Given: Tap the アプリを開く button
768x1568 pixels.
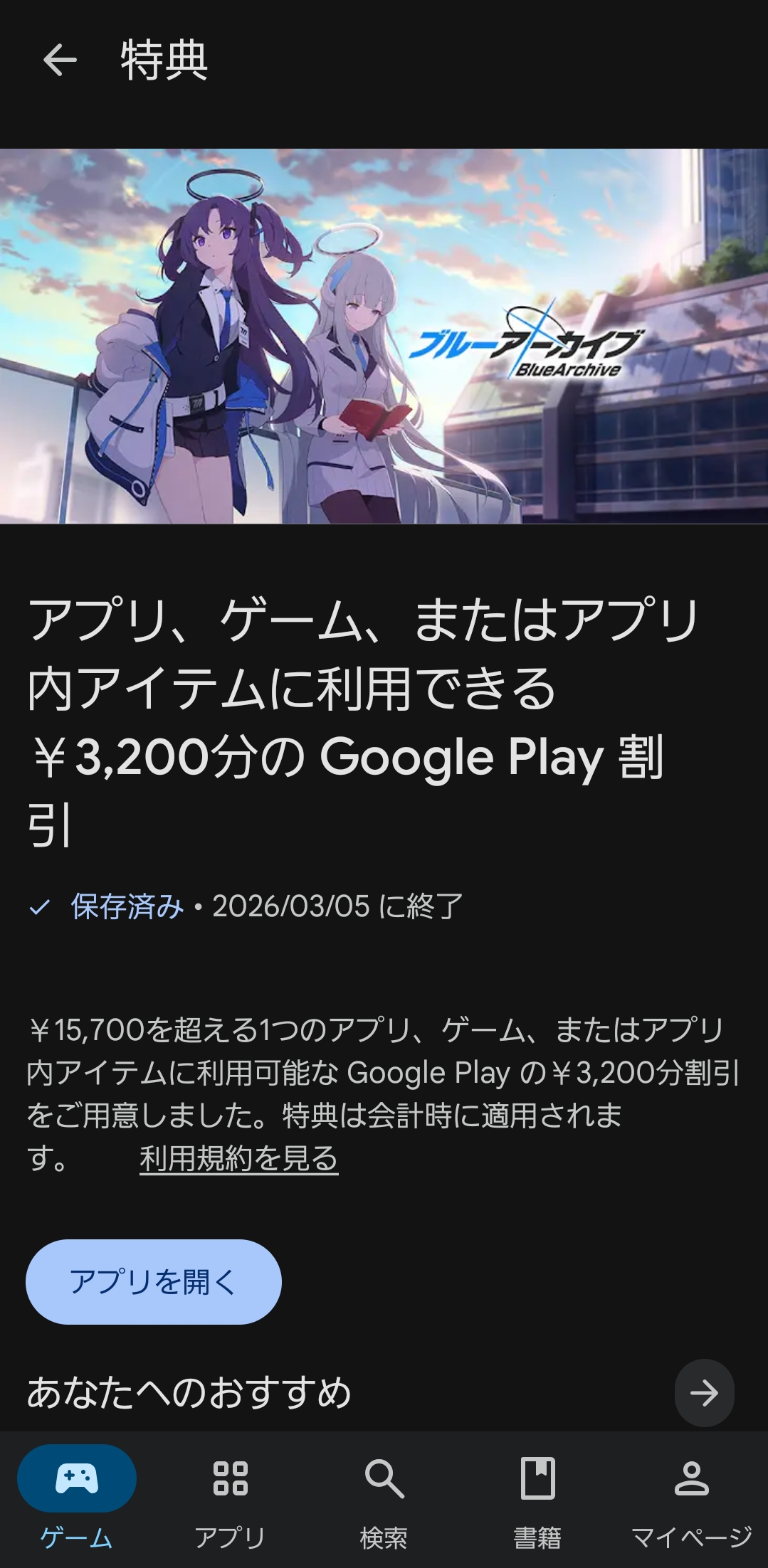Looking at the screenshot, I should pyautogui.click(x=154, y=1281).
